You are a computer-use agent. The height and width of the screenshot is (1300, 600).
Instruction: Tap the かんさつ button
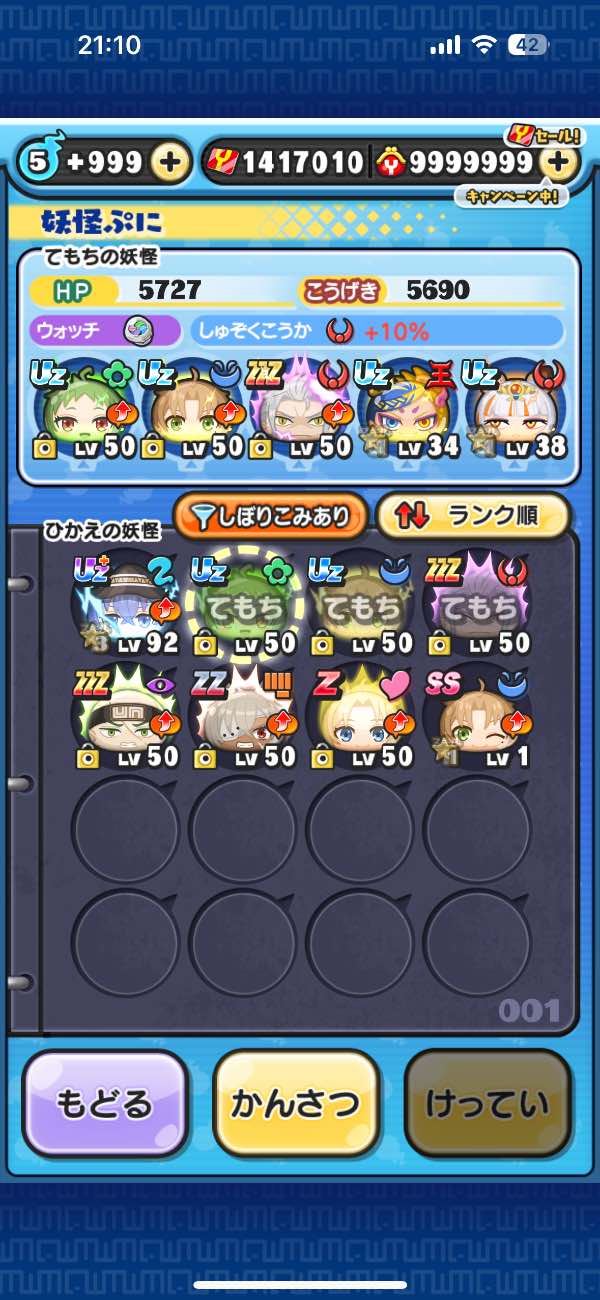[296, 1104]
